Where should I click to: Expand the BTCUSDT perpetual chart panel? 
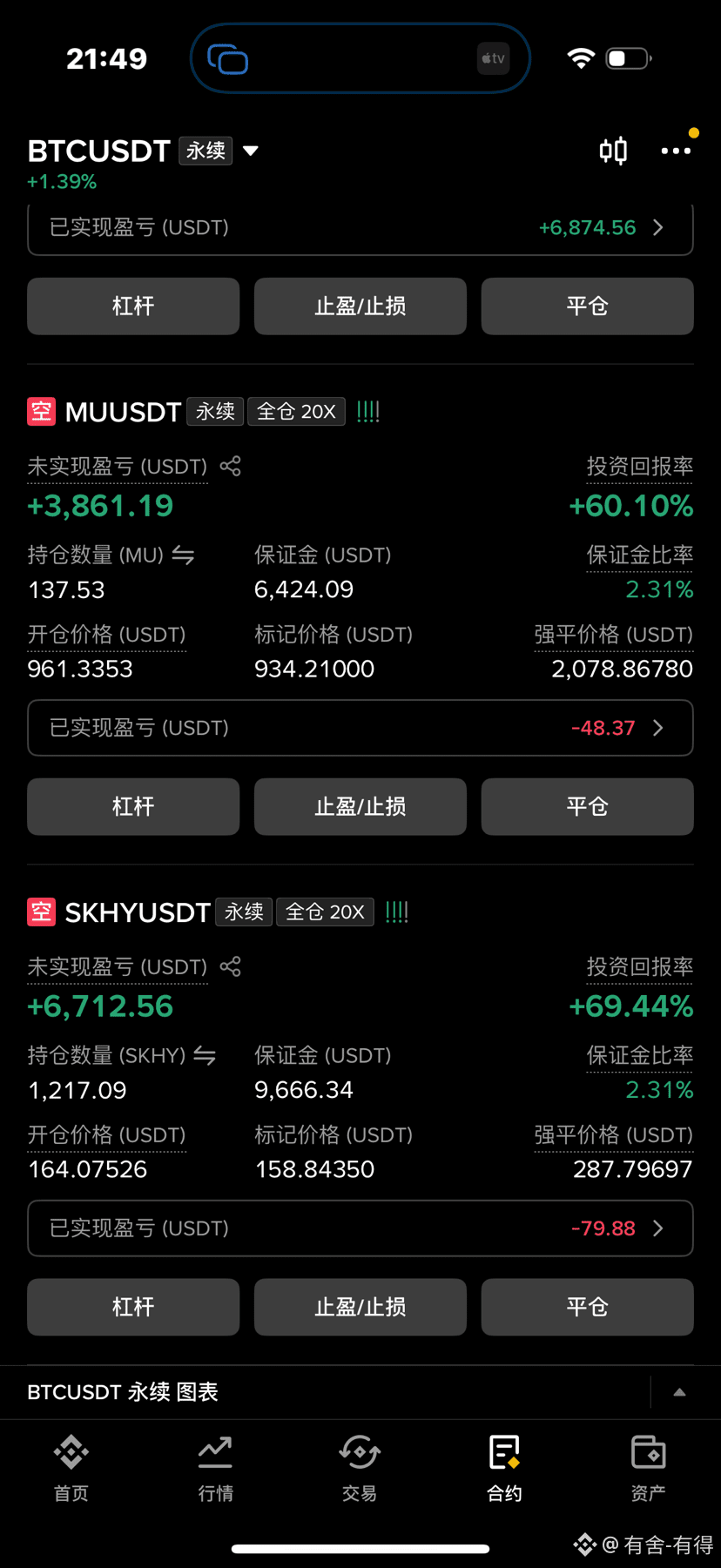point(679,1392)
